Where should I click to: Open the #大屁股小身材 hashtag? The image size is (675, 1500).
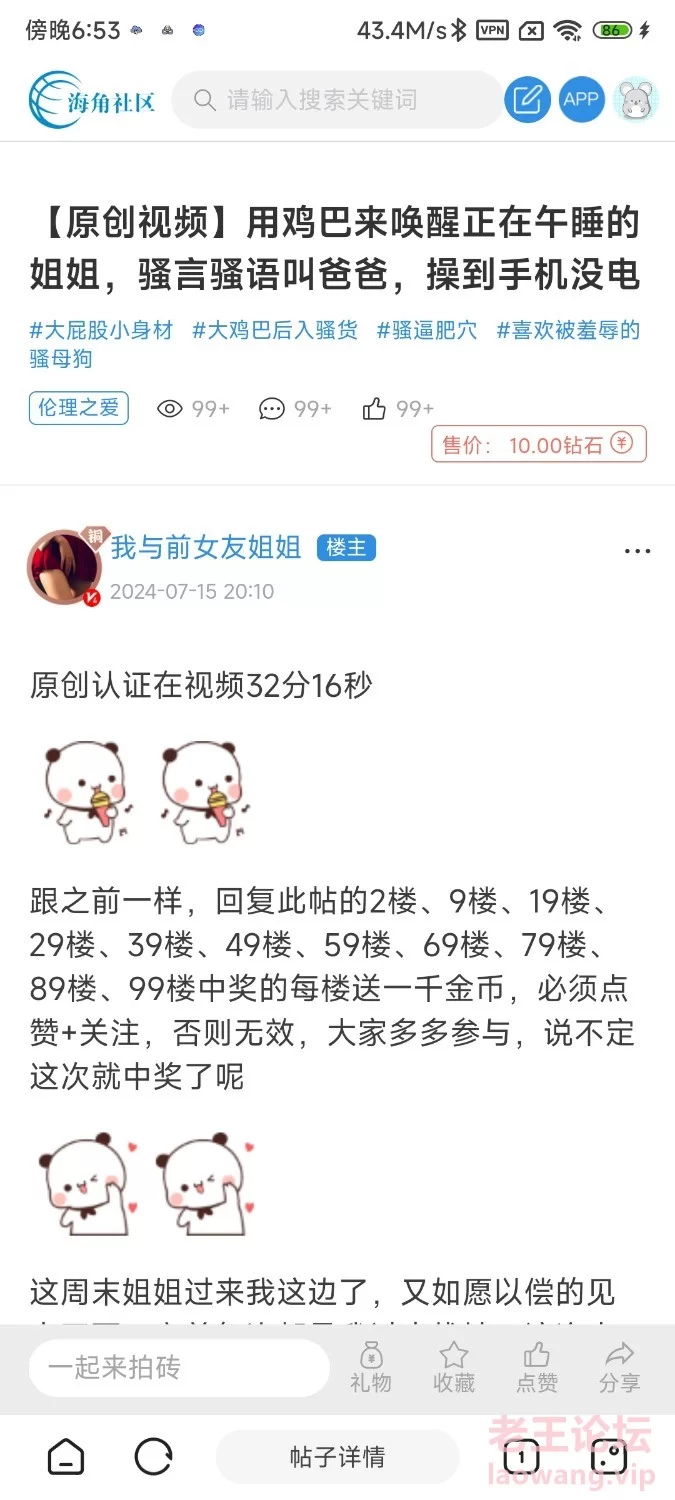tap(101, 330)
